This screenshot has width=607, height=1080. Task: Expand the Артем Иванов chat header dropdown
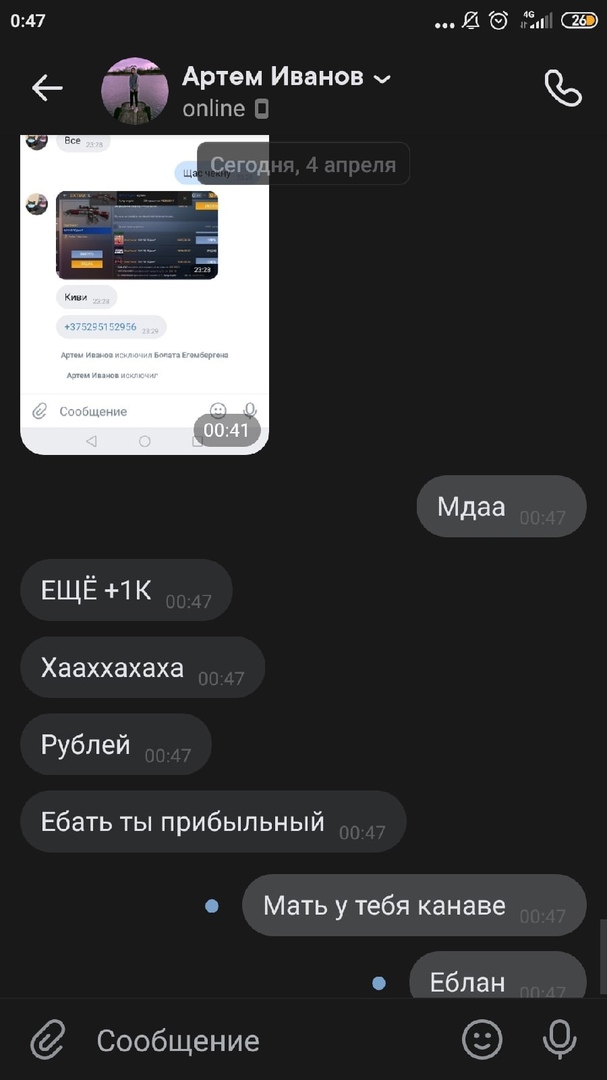tap(382, 78)
